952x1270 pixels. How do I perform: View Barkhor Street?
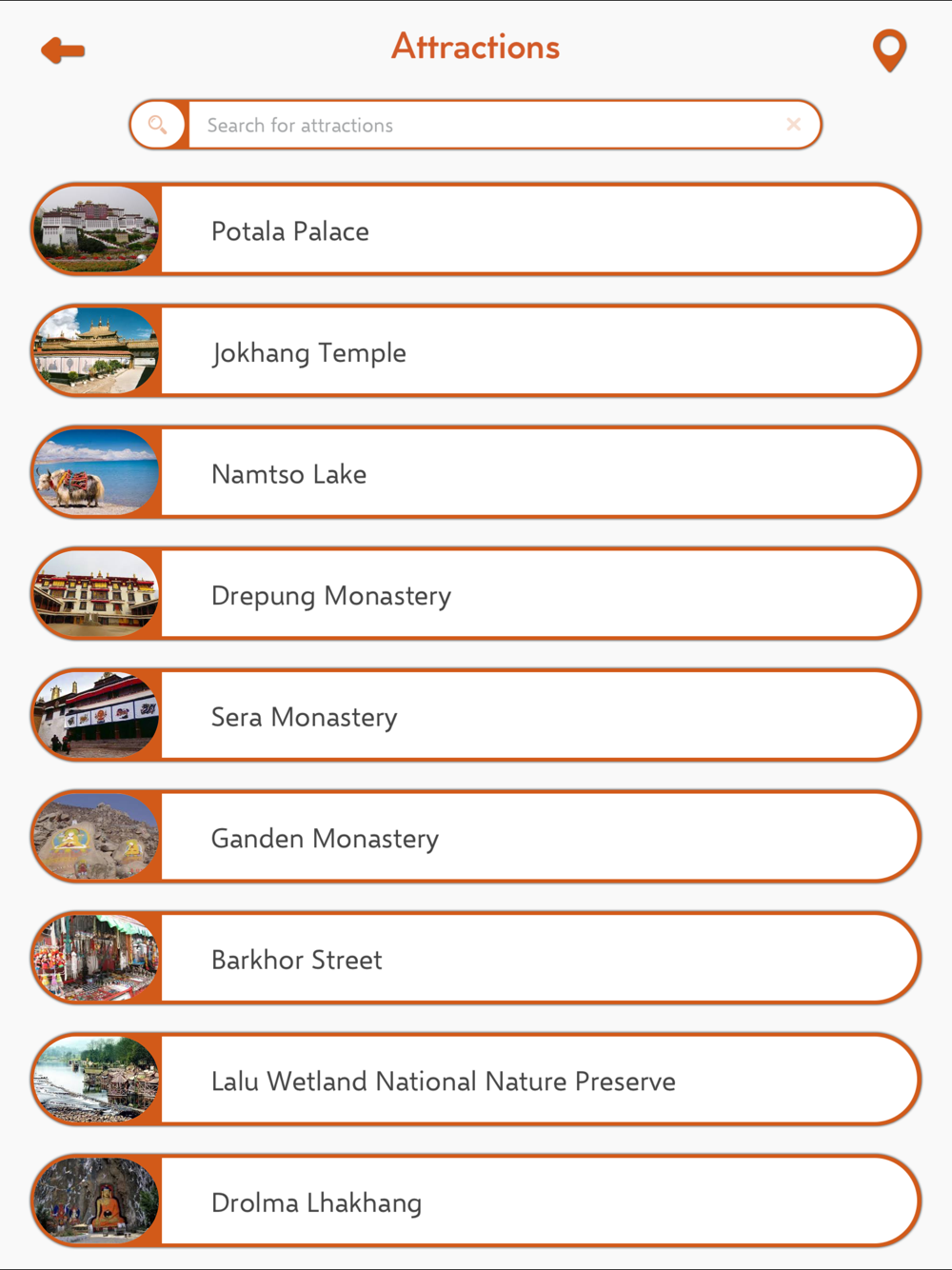coord(476,958)
